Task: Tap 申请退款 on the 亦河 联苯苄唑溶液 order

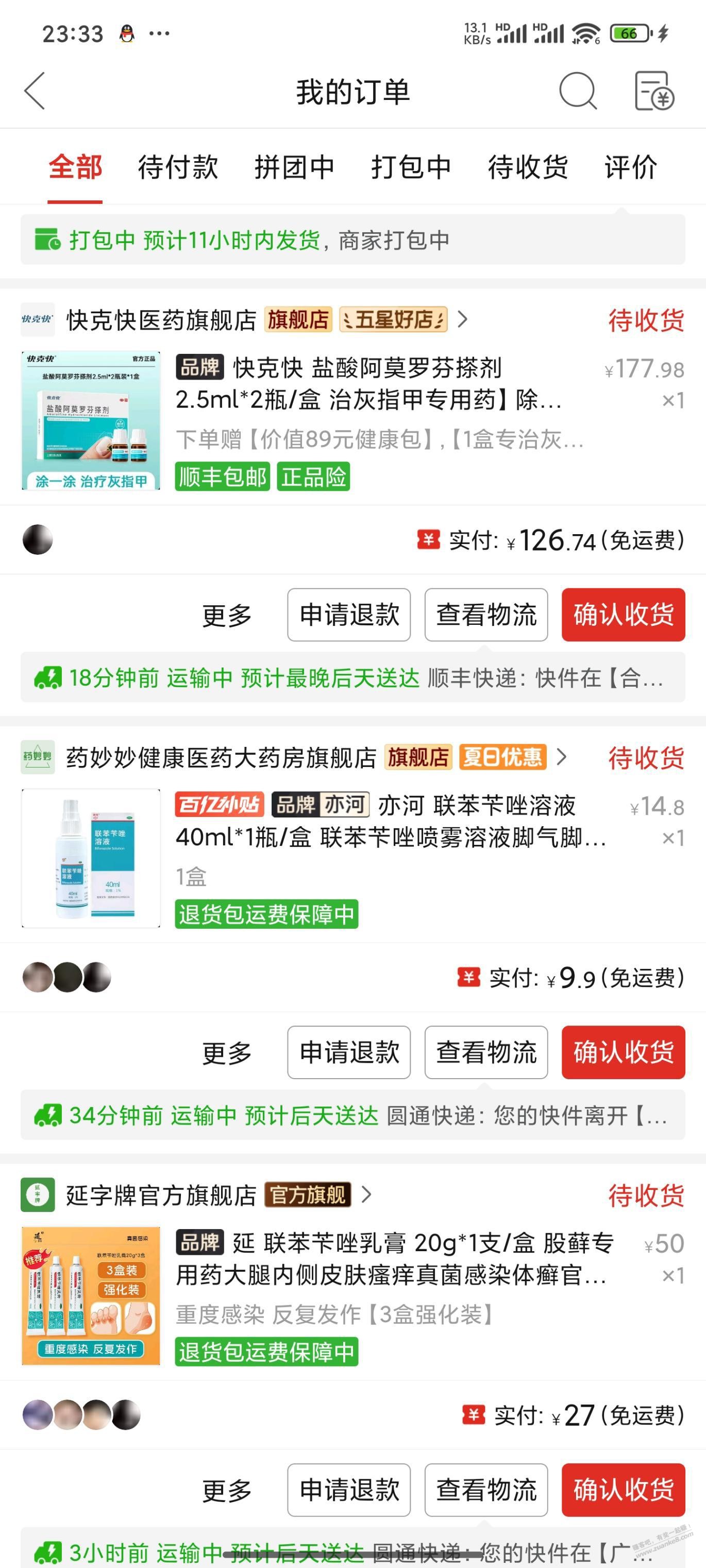Action: click(348, 1052)
